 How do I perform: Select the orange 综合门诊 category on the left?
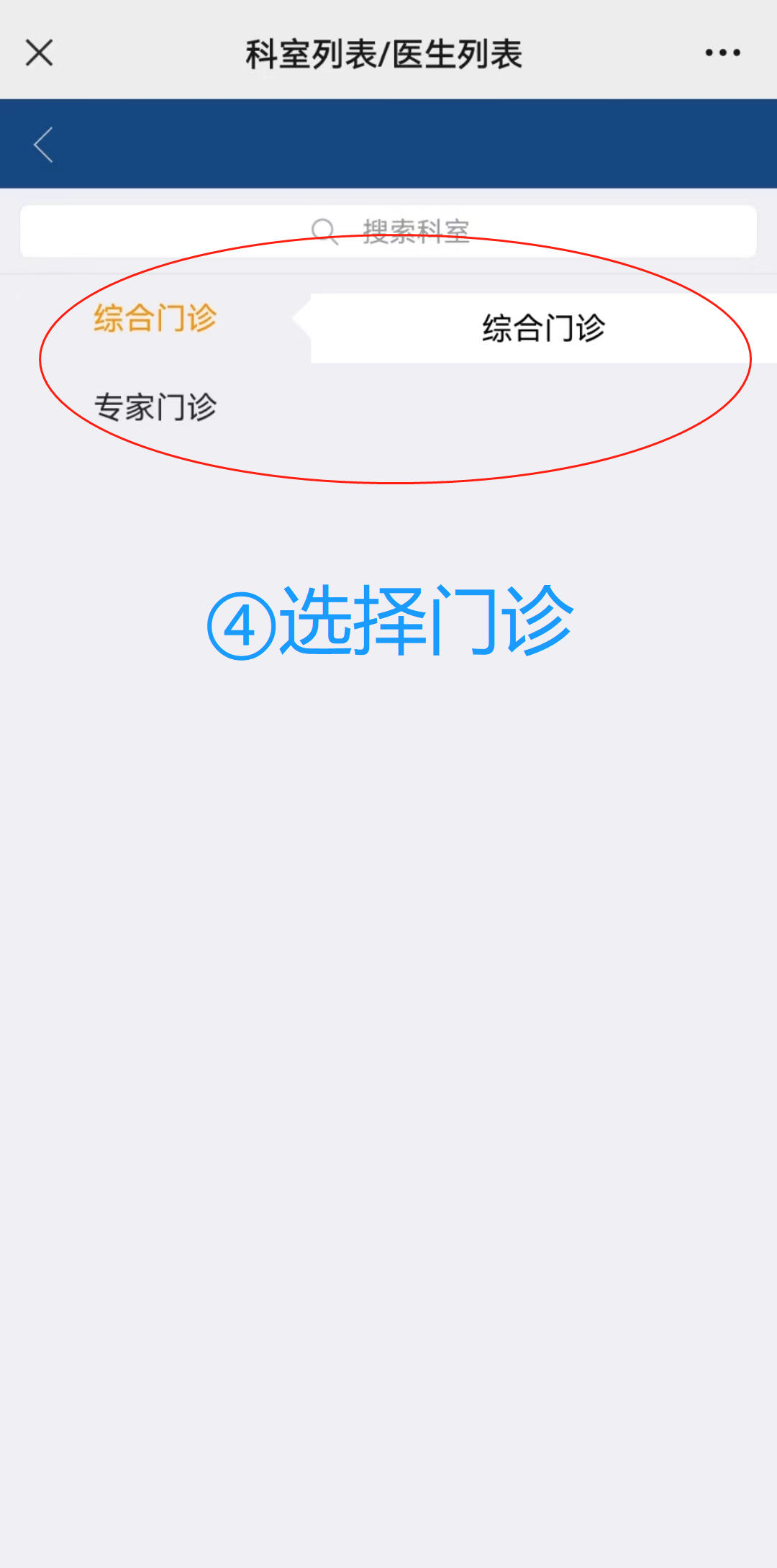coord(155,318)
